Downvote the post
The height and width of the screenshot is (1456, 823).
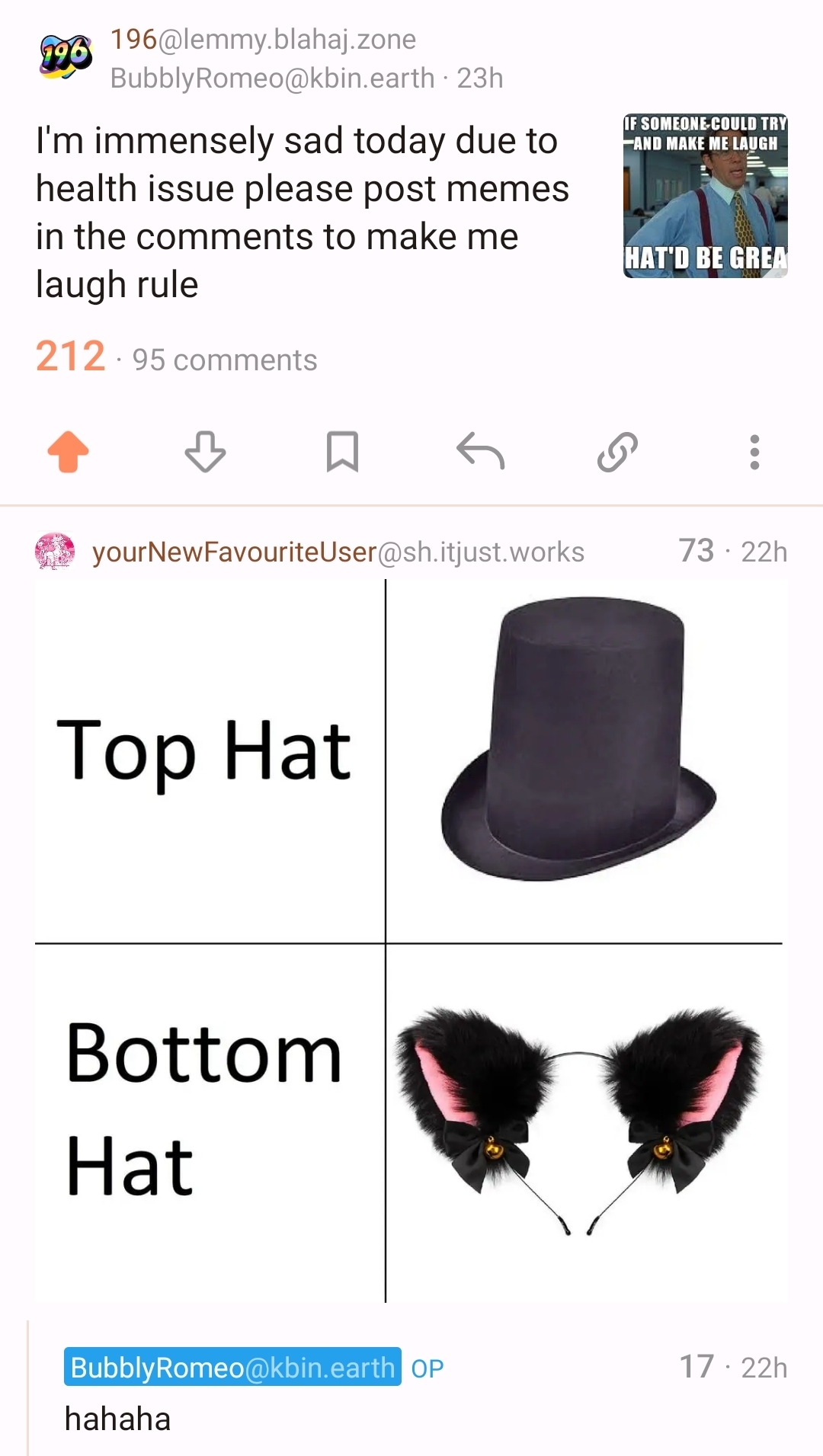(205, 452)
